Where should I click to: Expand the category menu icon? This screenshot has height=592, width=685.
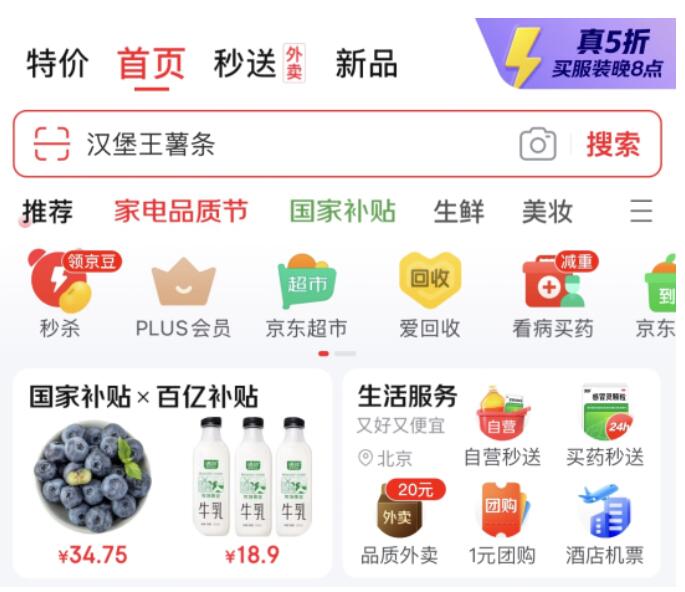tap(640, 212)
